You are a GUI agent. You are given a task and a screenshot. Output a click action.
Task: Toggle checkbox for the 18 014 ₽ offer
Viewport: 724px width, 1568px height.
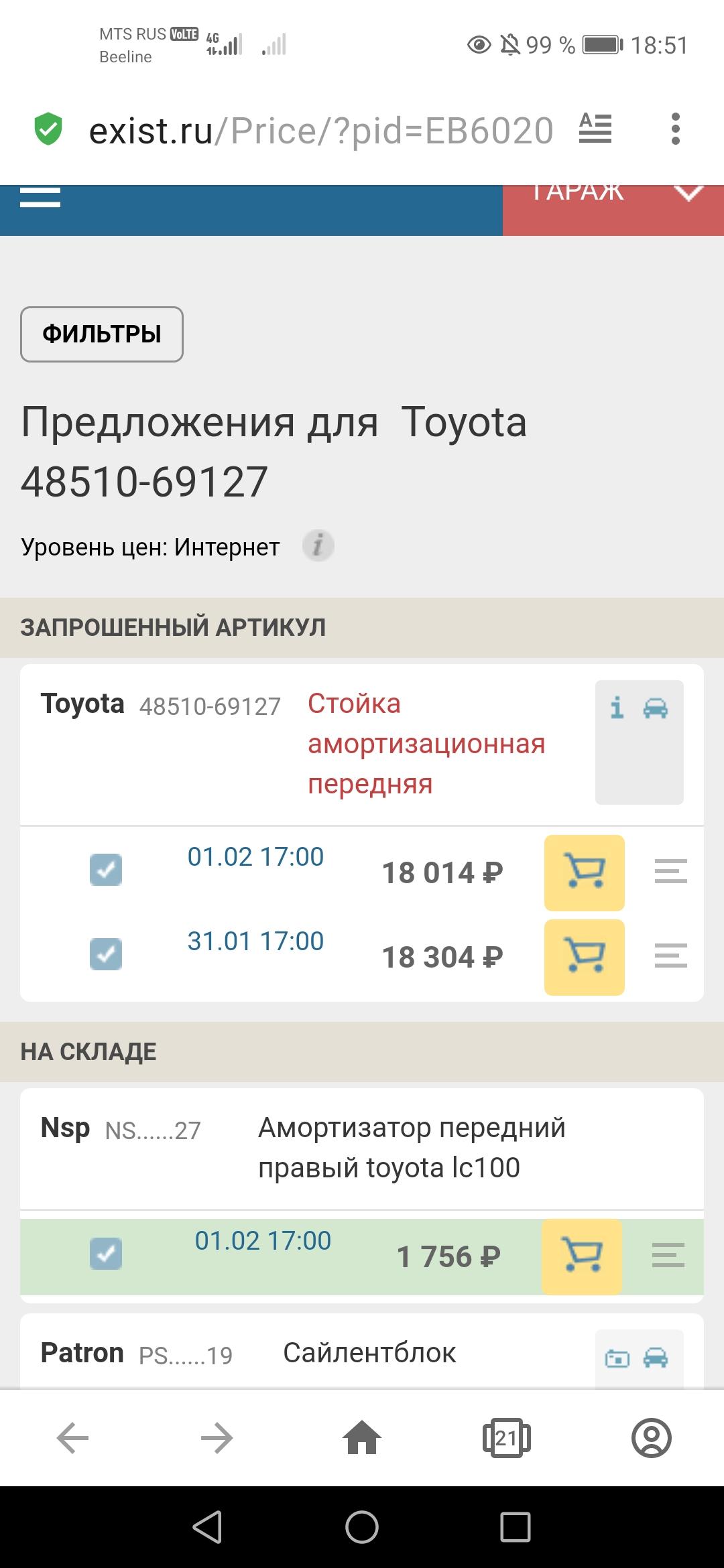(106, 870)
